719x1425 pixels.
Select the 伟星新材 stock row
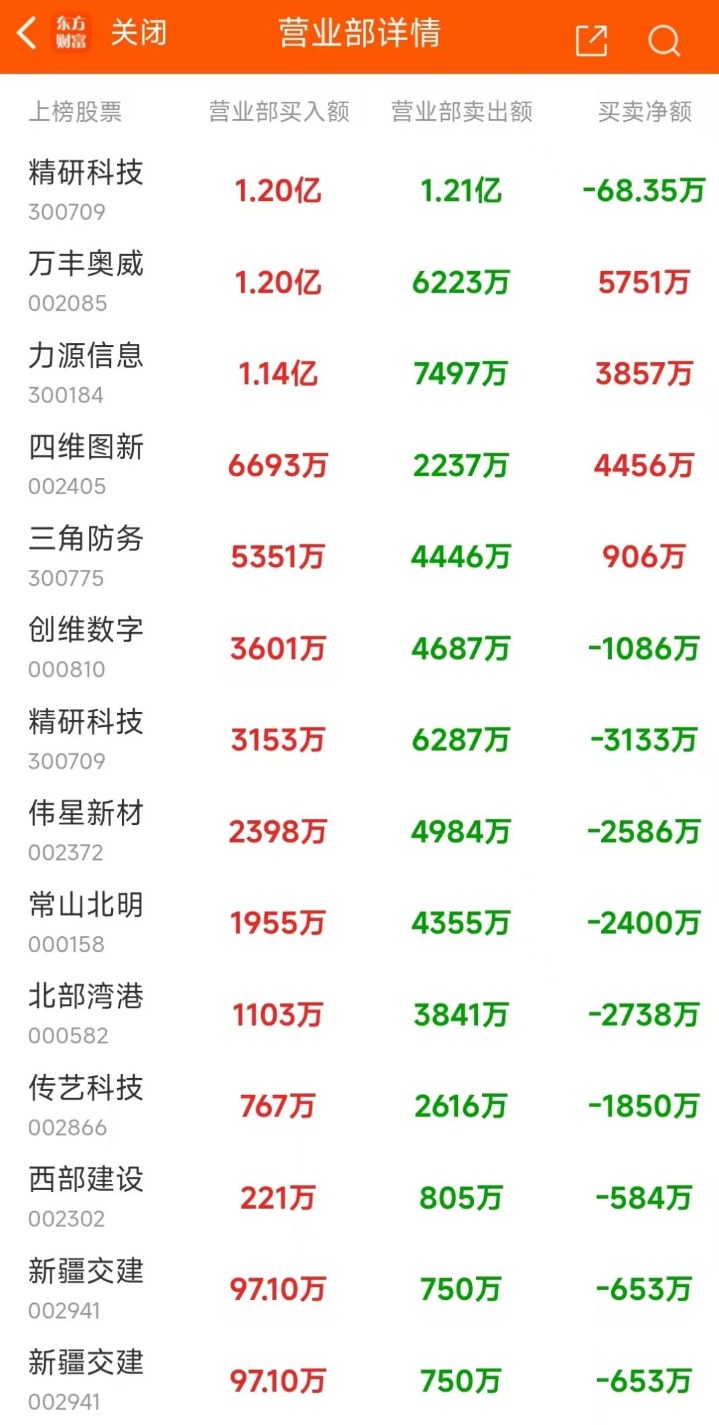coord(359,831)
